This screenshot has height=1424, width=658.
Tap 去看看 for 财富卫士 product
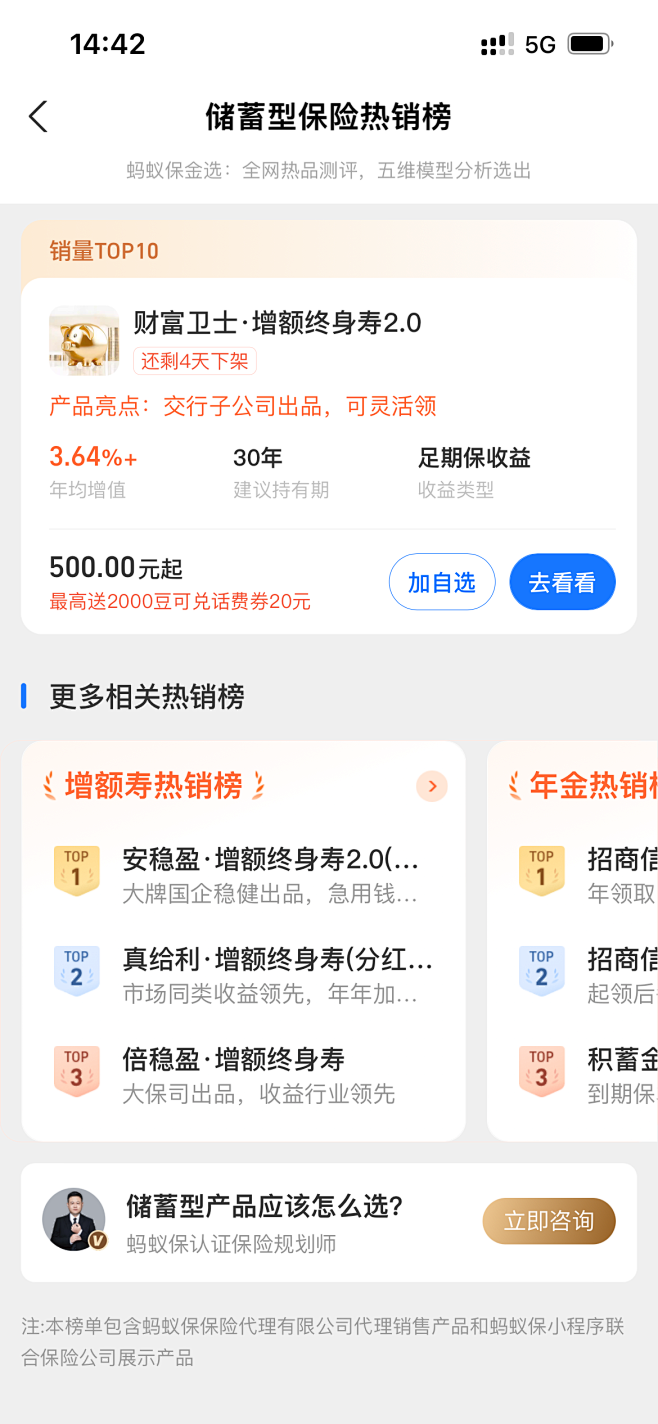tap(562, 582)
